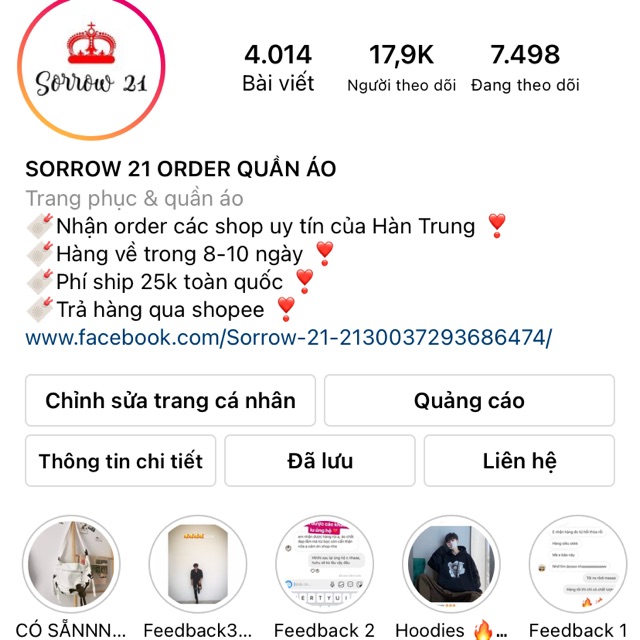Image resolution: width=640 pixels, height=640 pixels.
Task: Open the Sorrow-21 Facebook link
Action: pyautogui.click(x=288, y=337)
